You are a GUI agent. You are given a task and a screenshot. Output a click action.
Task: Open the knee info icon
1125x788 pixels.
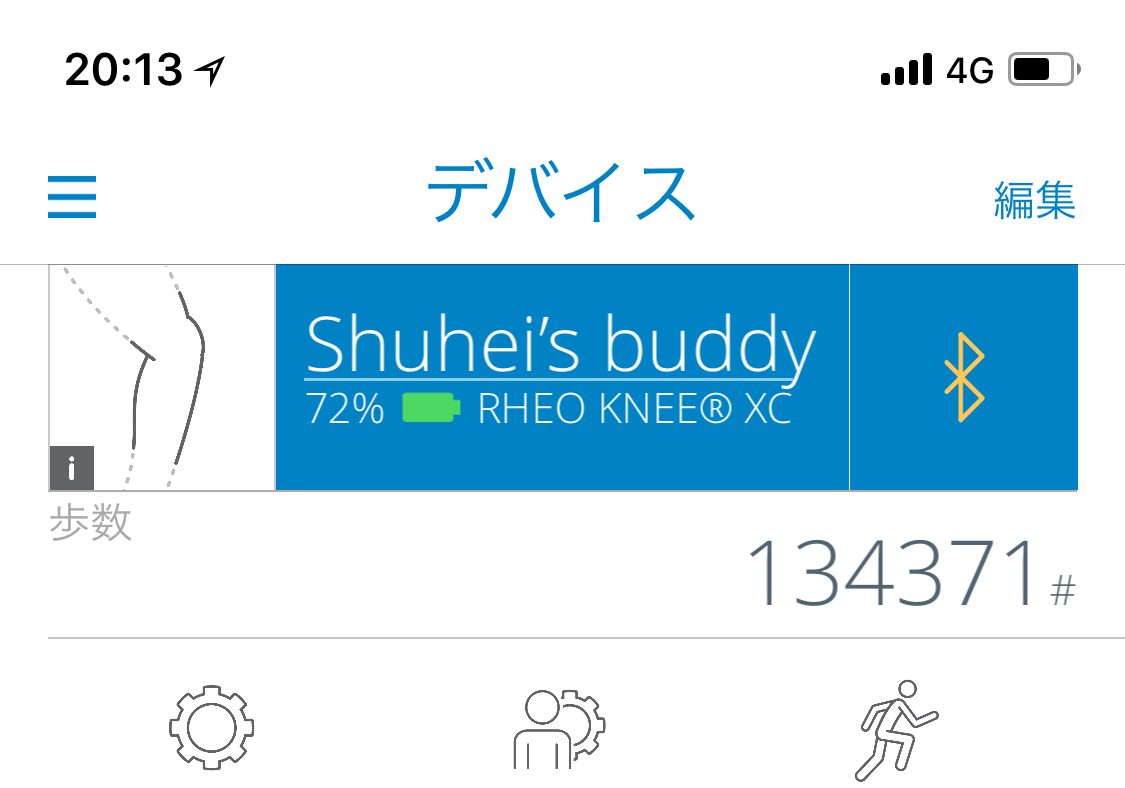[71, 468]
